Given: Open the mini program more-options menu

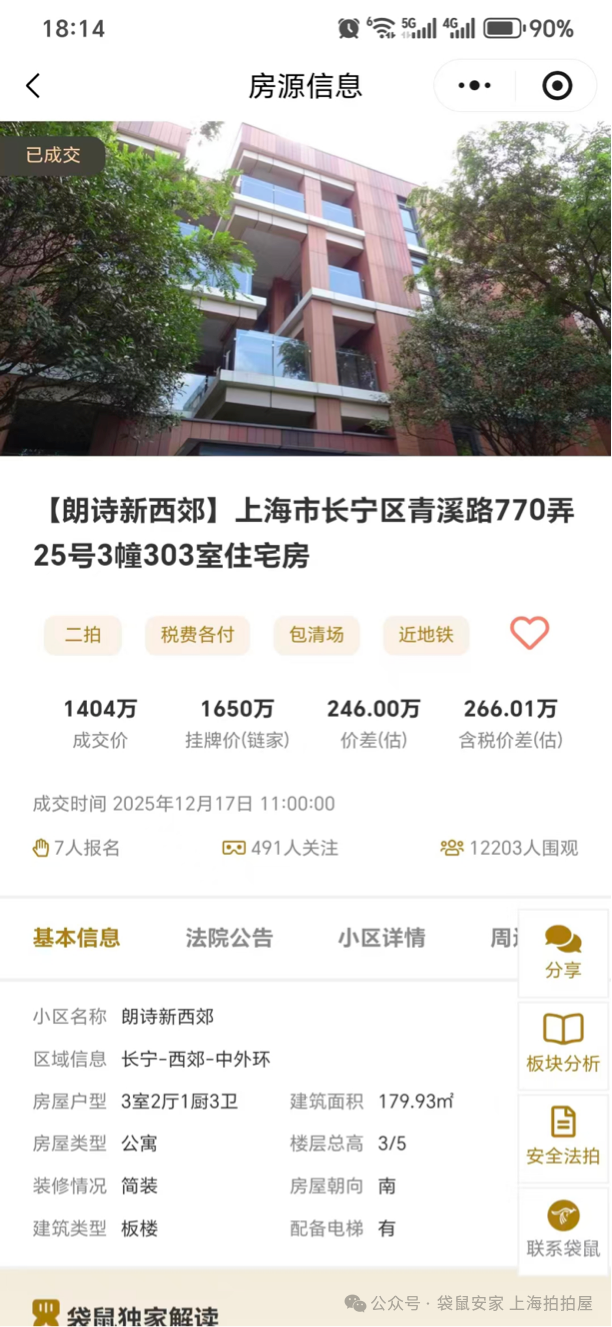Looking at the screenshot, I should pyautogui.click(x=474, y=86).
